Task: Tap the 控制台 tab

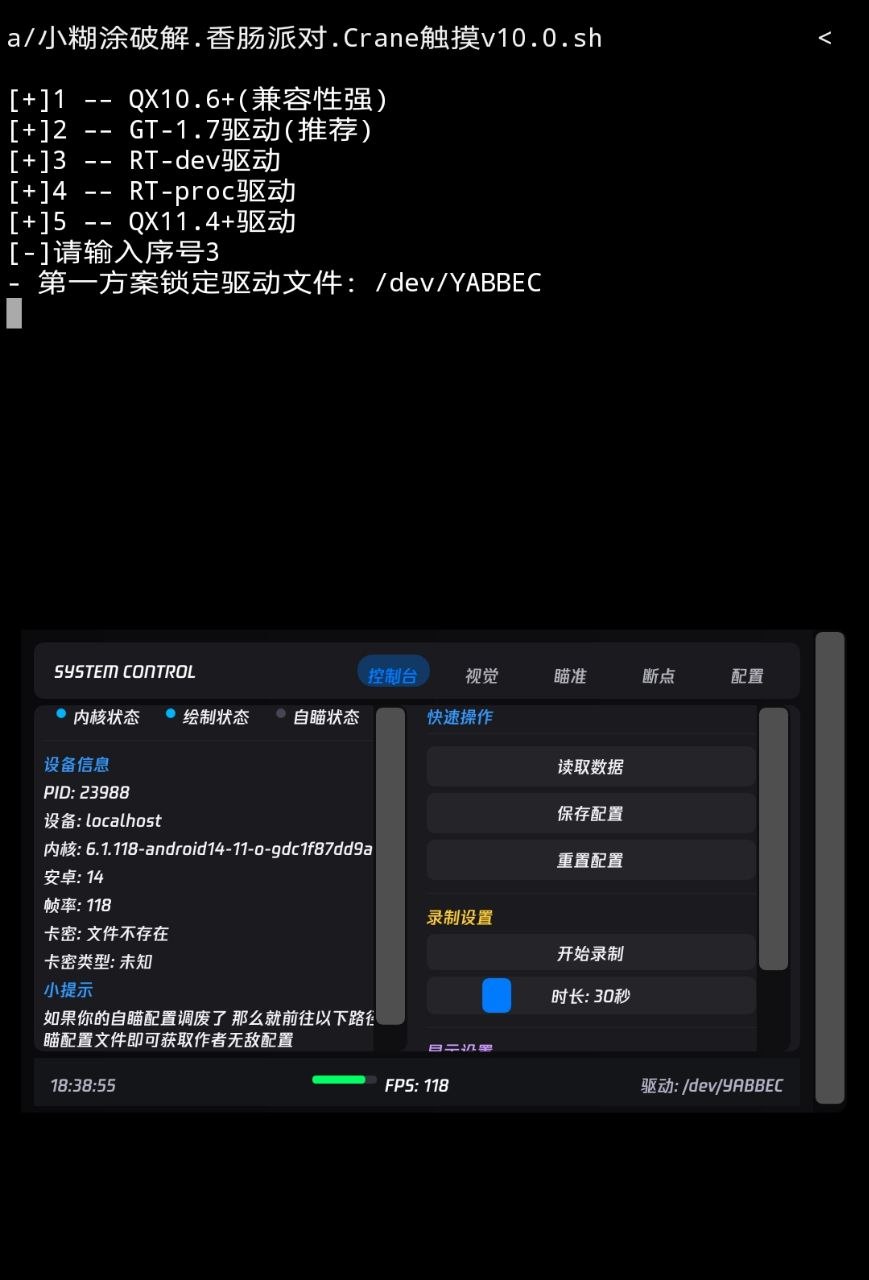Action: click(393, 675)
